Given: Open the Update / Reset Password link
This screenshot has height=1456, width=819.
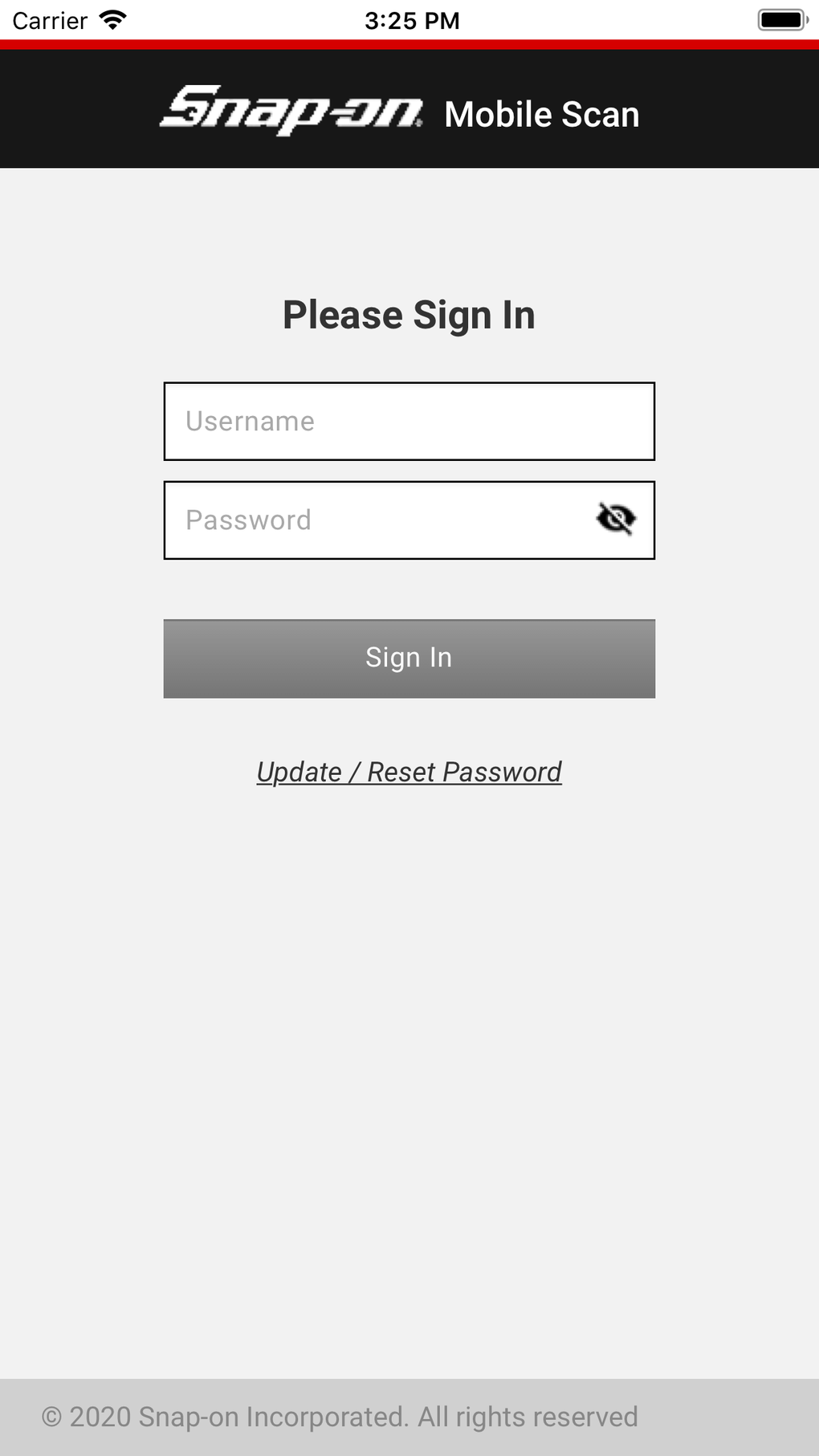Looking at the screenshot, I should (x=409, y=773).
